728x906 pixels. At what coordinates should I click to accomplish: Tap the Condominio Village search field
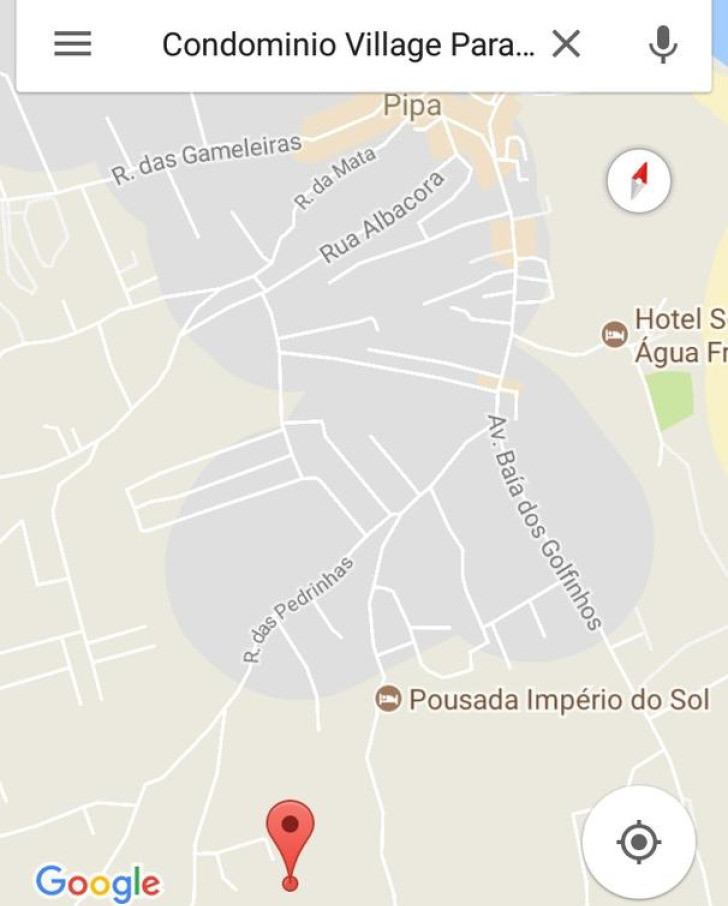point(347,45)
